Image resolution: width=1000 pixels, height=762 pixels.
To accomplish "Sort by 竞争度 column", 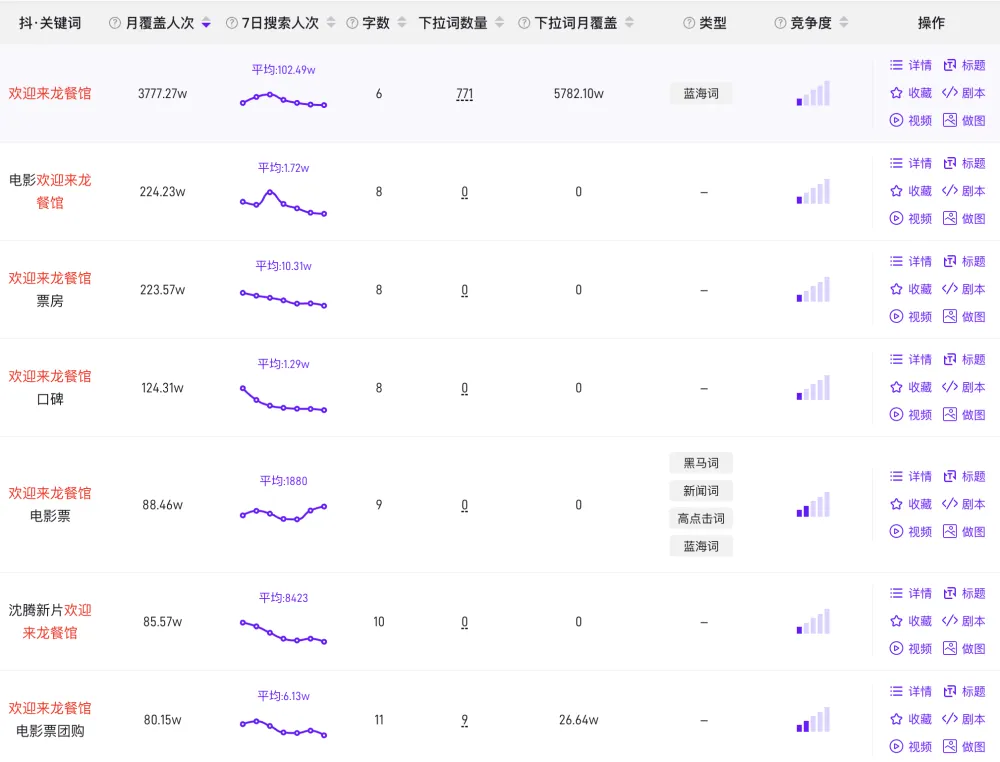I will pyautogui.click(x=844, y=23).
